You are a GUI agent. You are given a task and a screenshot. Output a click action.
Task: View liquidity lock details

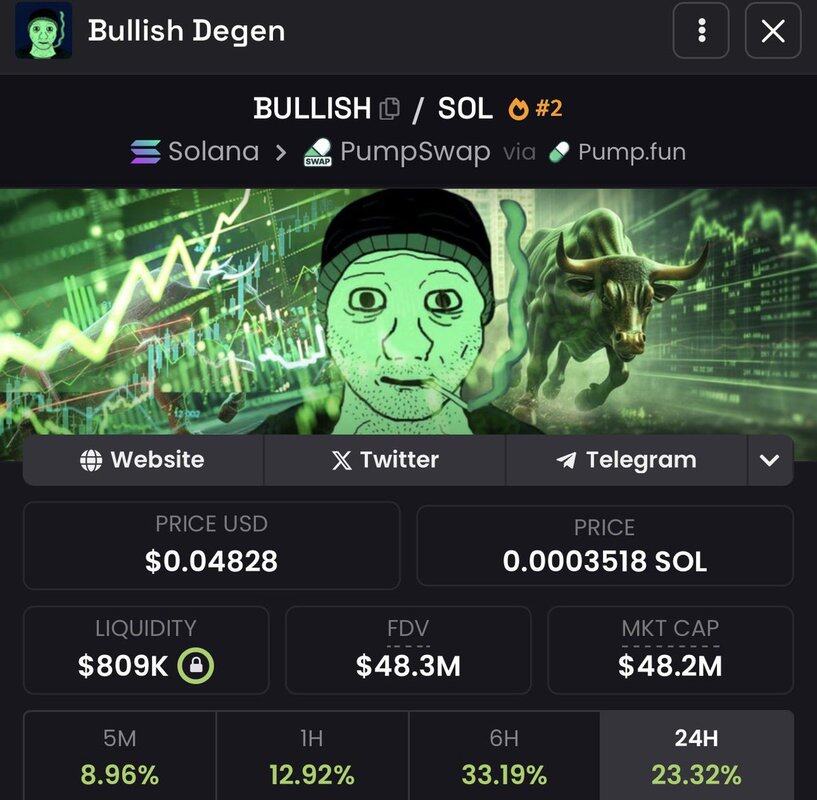click(x=195, y=666)
